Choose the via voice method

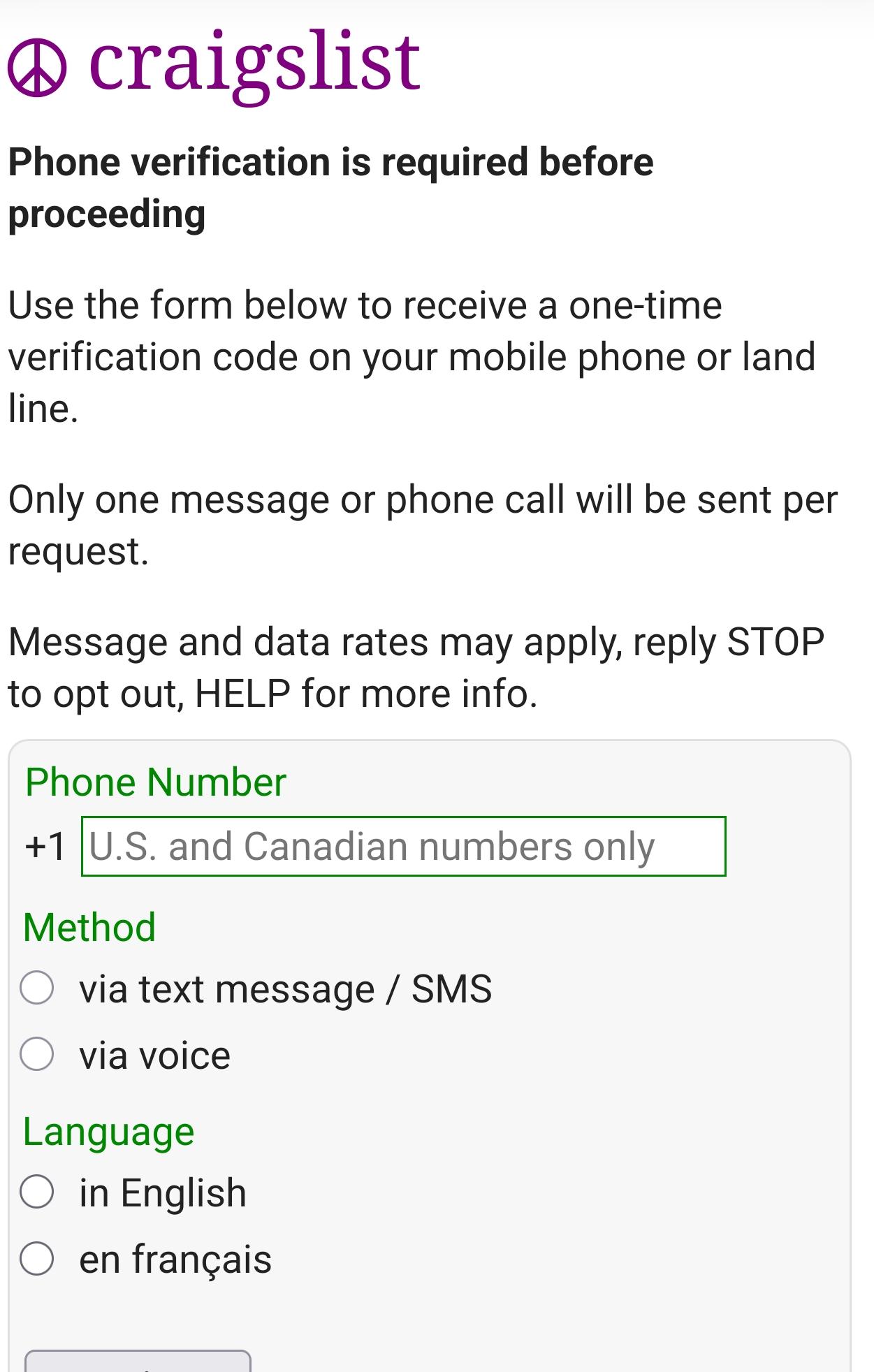point(37,1053)
